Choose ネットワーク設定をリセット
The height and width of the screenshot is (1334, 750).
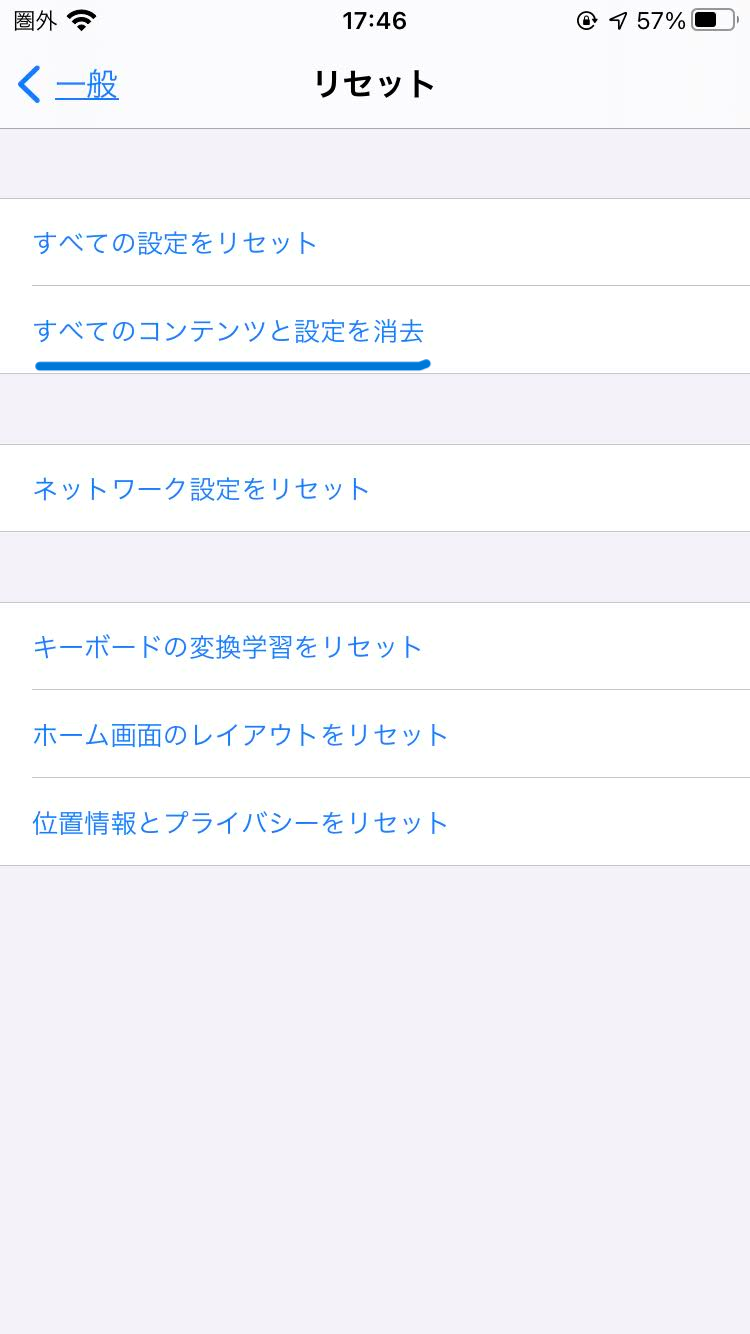click(375, 488)
